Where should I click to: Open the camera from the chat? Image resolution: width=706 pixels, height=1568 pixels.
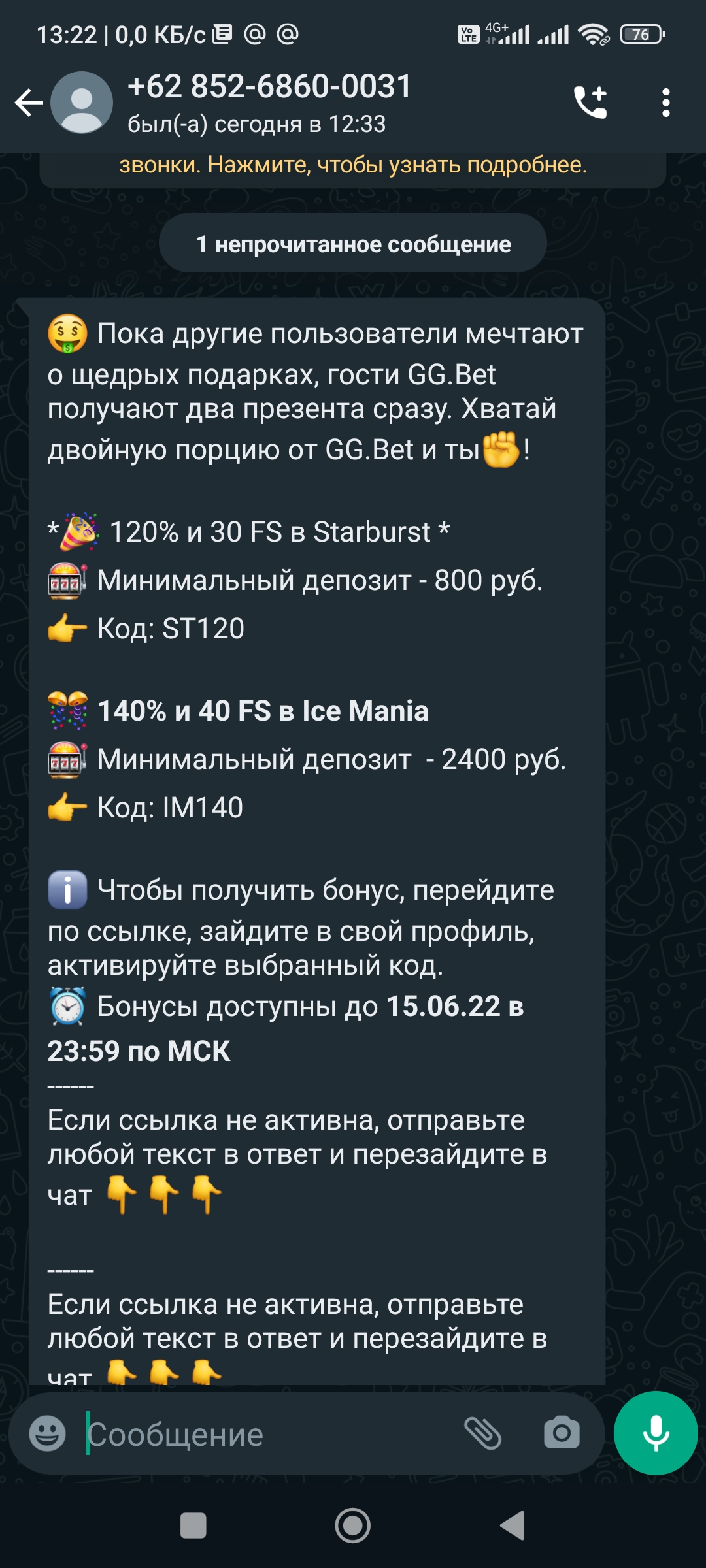(x=562, y=1434)
